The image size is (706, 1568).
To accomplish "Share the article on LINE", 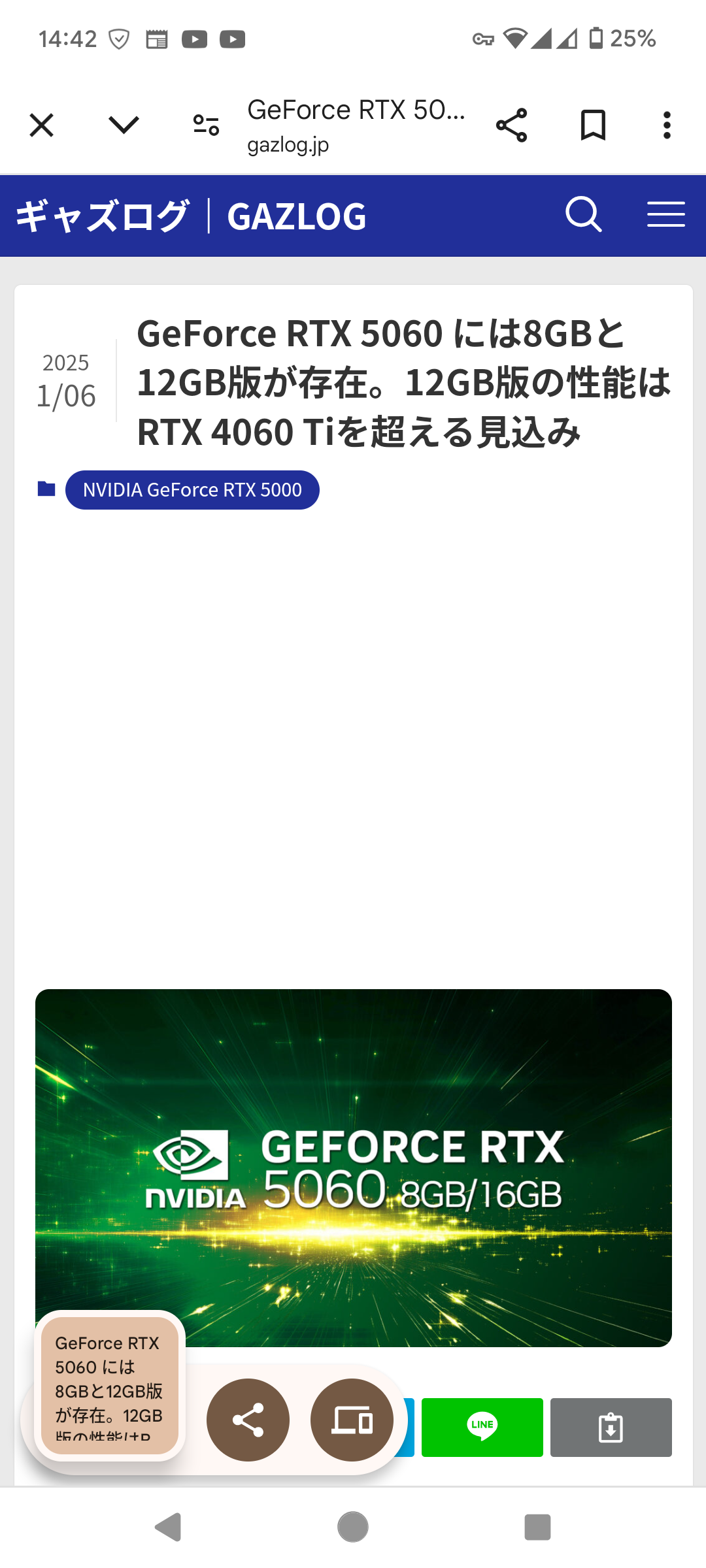I will pos(482,1428).
